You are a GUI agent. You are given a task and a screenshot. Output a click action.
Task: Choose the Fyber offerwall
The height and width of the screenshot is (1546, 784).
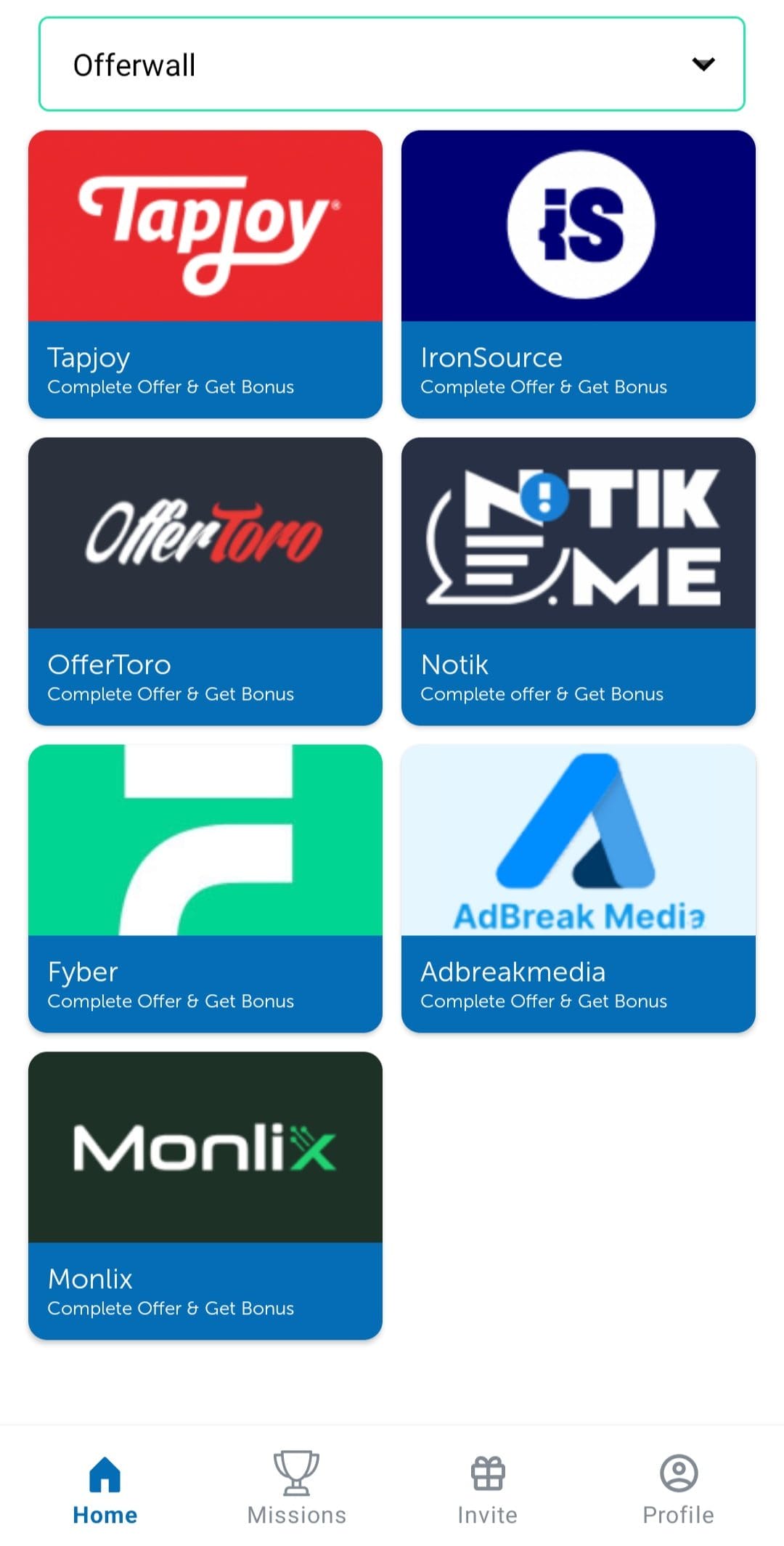point(205,888)
